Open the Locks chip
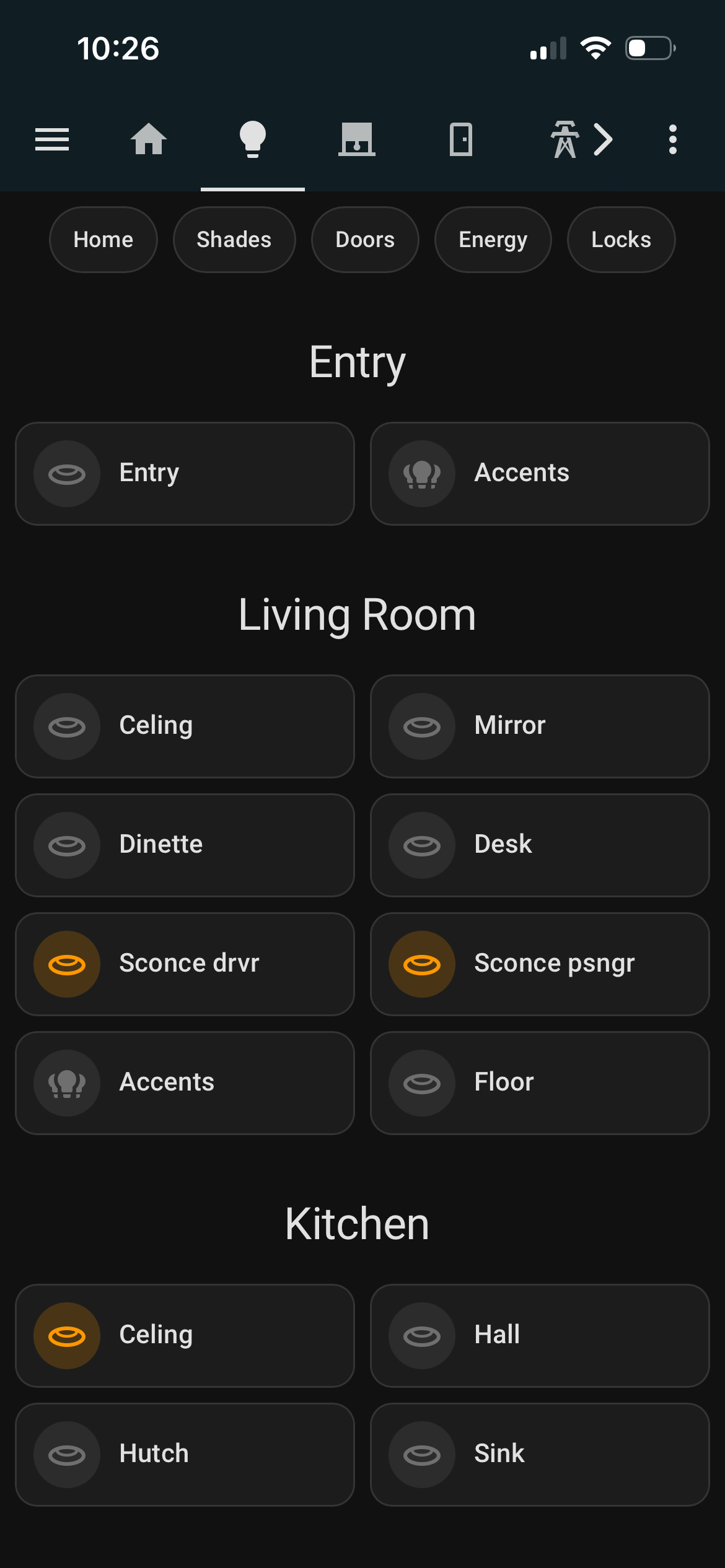Screen dimensions: 725x1568 pyautogui.click(x=621, y=240)
